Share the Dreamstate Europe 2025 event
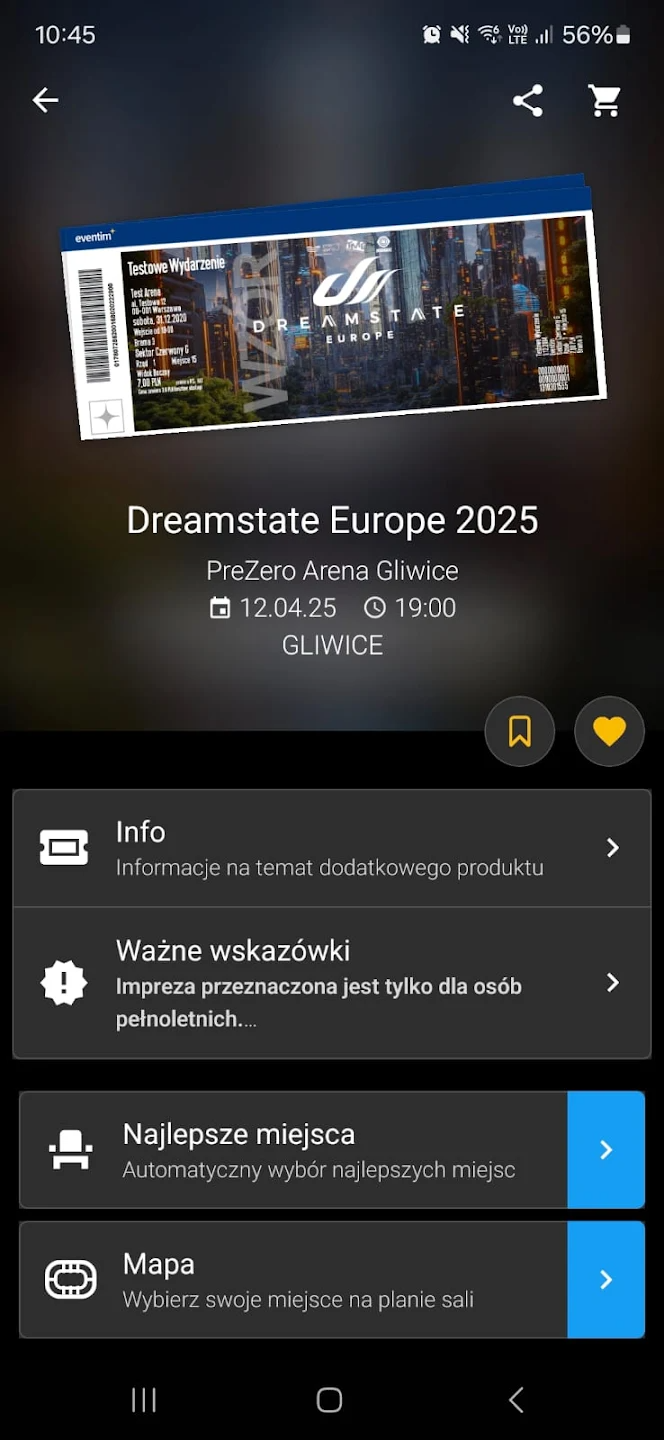The width and height of the screenshot is (664, 1440). tap(528, 100)
